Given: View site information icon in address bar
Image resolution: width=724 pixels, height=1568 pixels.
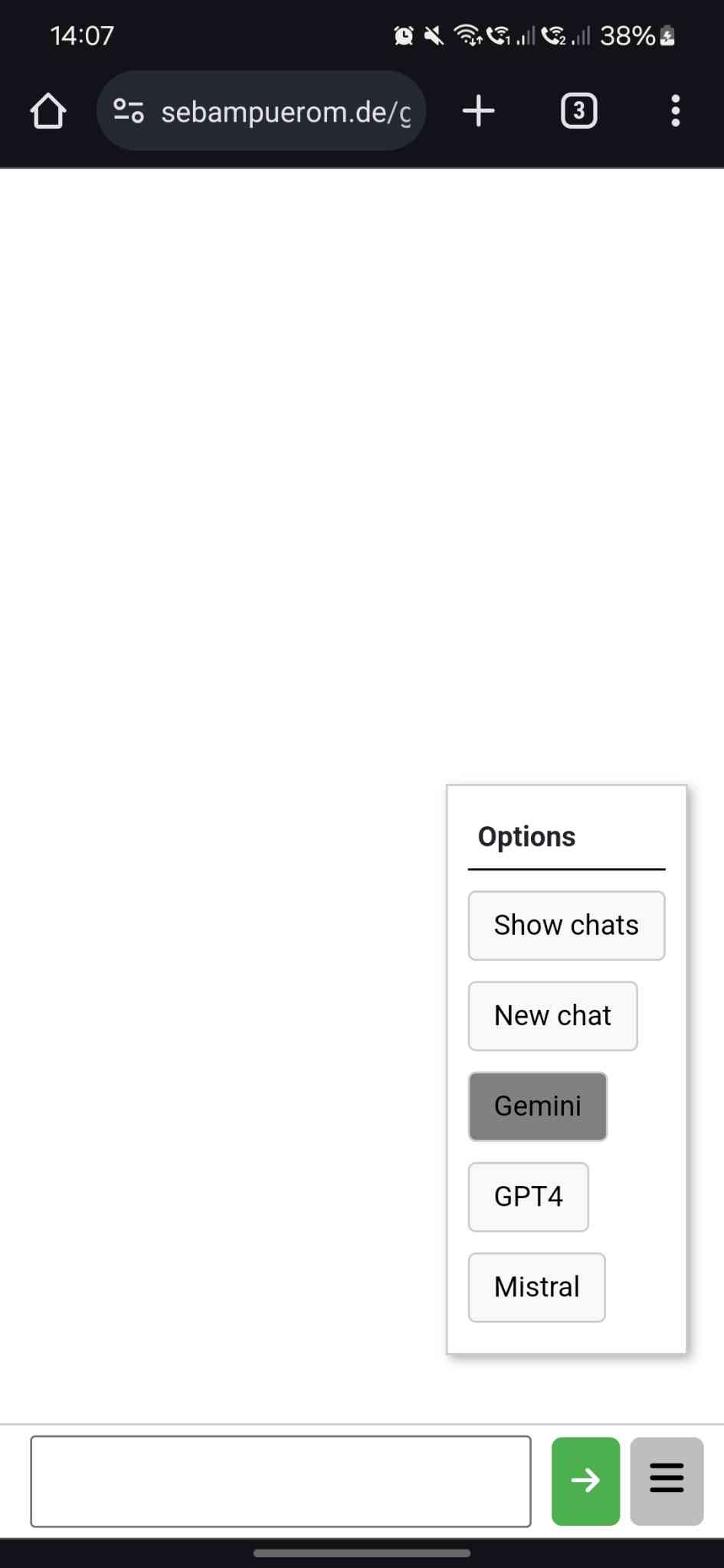Looking at the screenshot, I should [129, 112].
